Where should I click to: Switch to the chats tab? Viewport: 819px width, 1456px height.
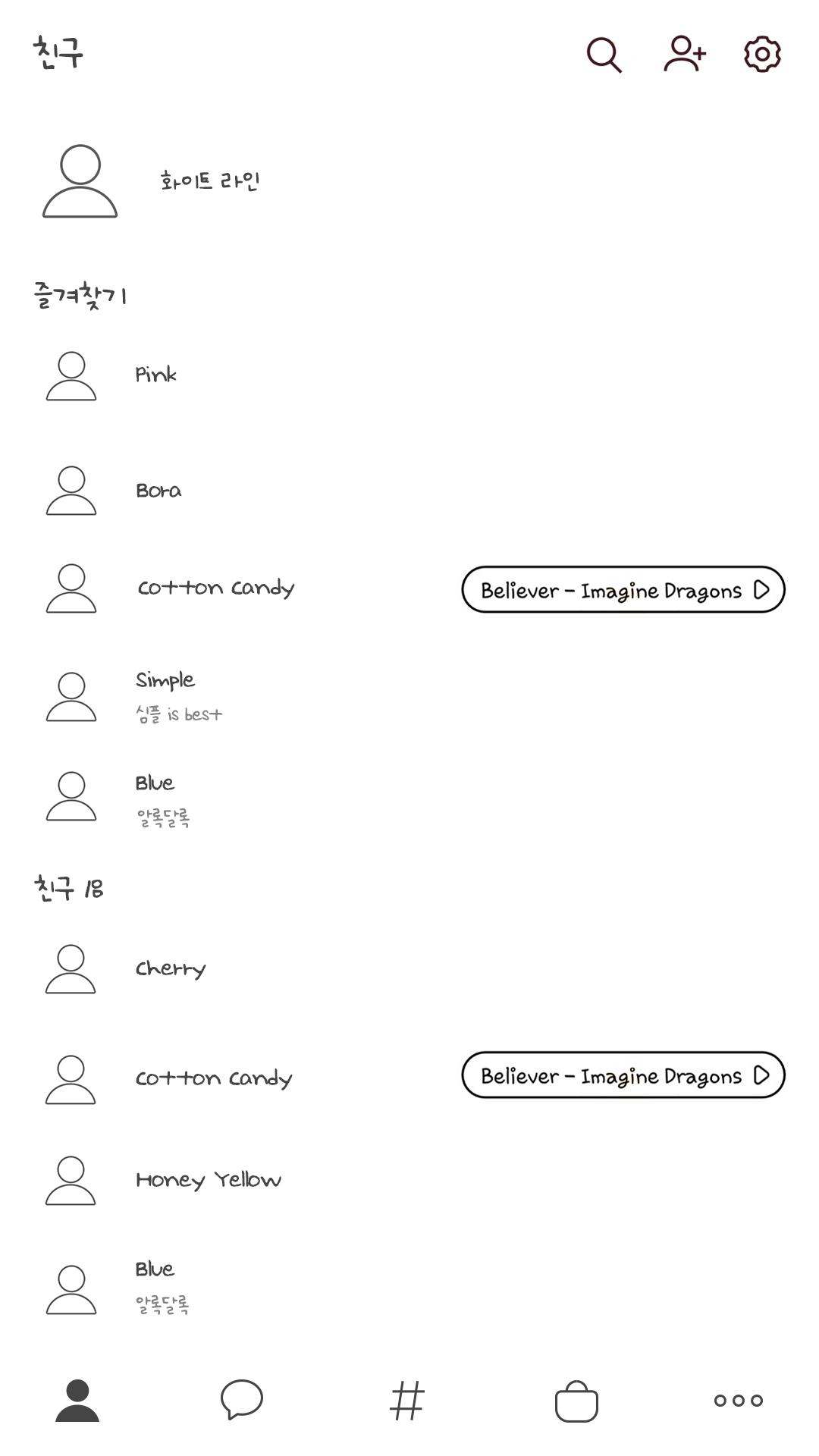tap(242, 1399)
